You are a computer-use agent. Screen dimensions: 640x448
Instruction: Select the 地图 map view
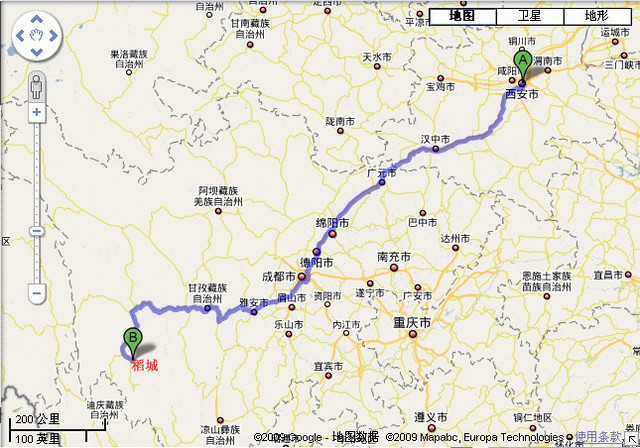(x=461, y=17)
